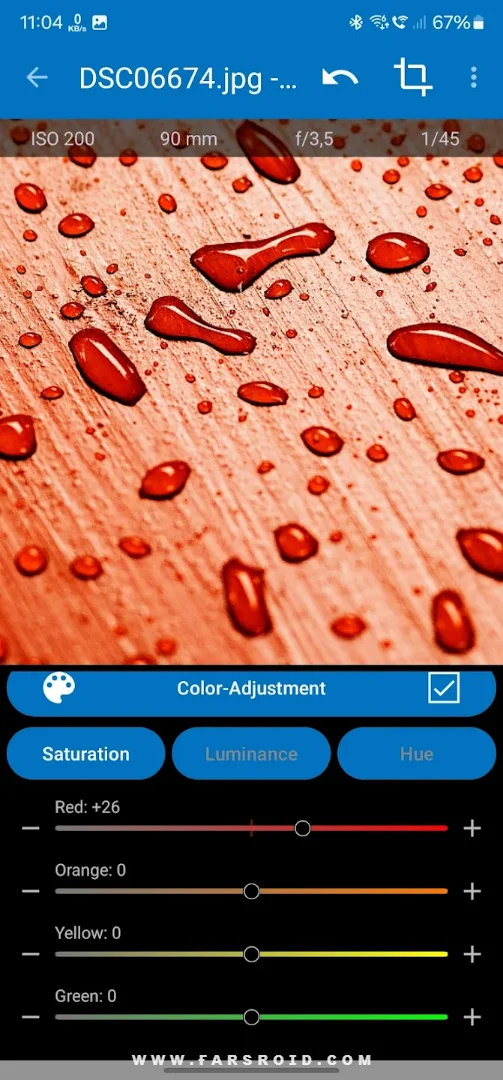
Task: Open the three-dot overflow menu
Action: pos(473,77)
